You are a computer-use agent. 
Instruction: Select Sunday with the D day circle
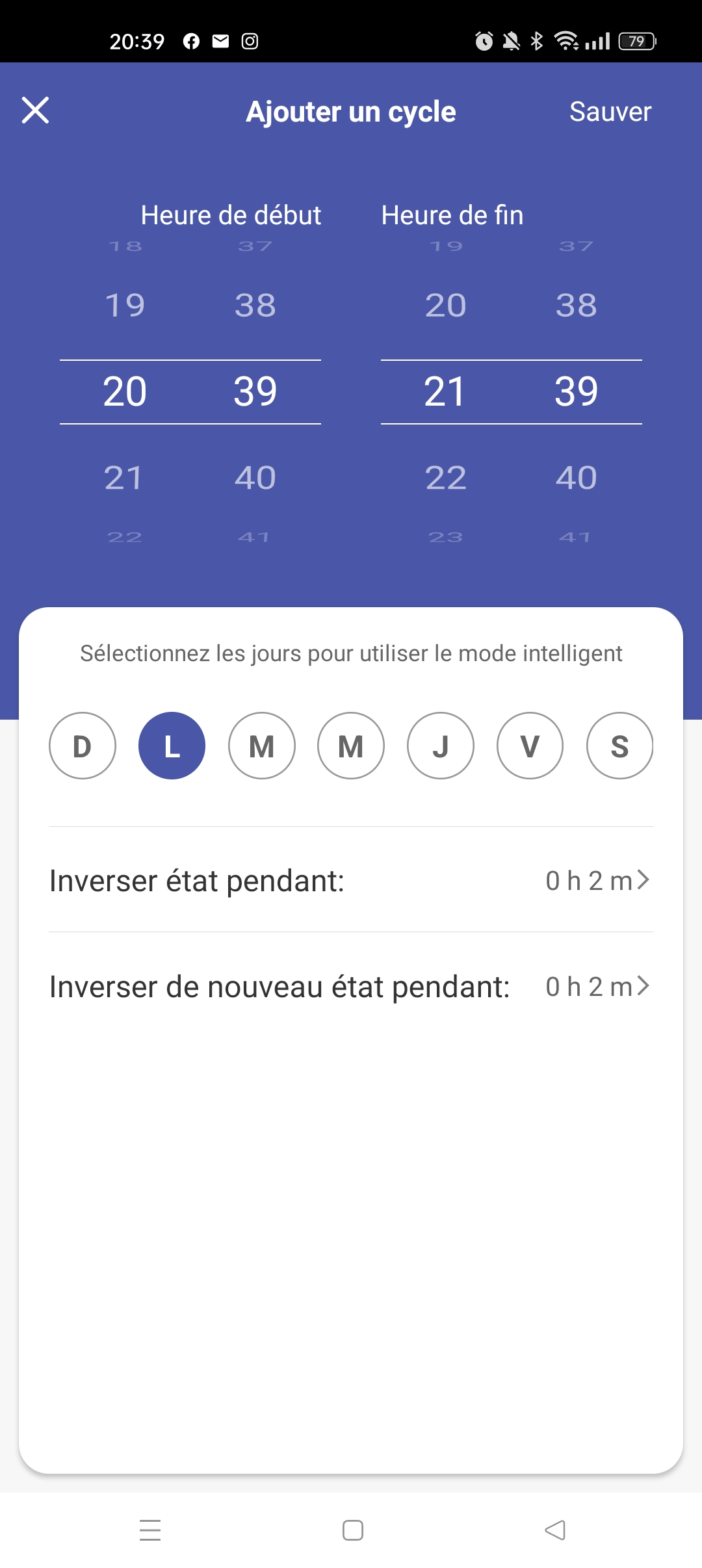pyautogui.click(x=83, y=746)
